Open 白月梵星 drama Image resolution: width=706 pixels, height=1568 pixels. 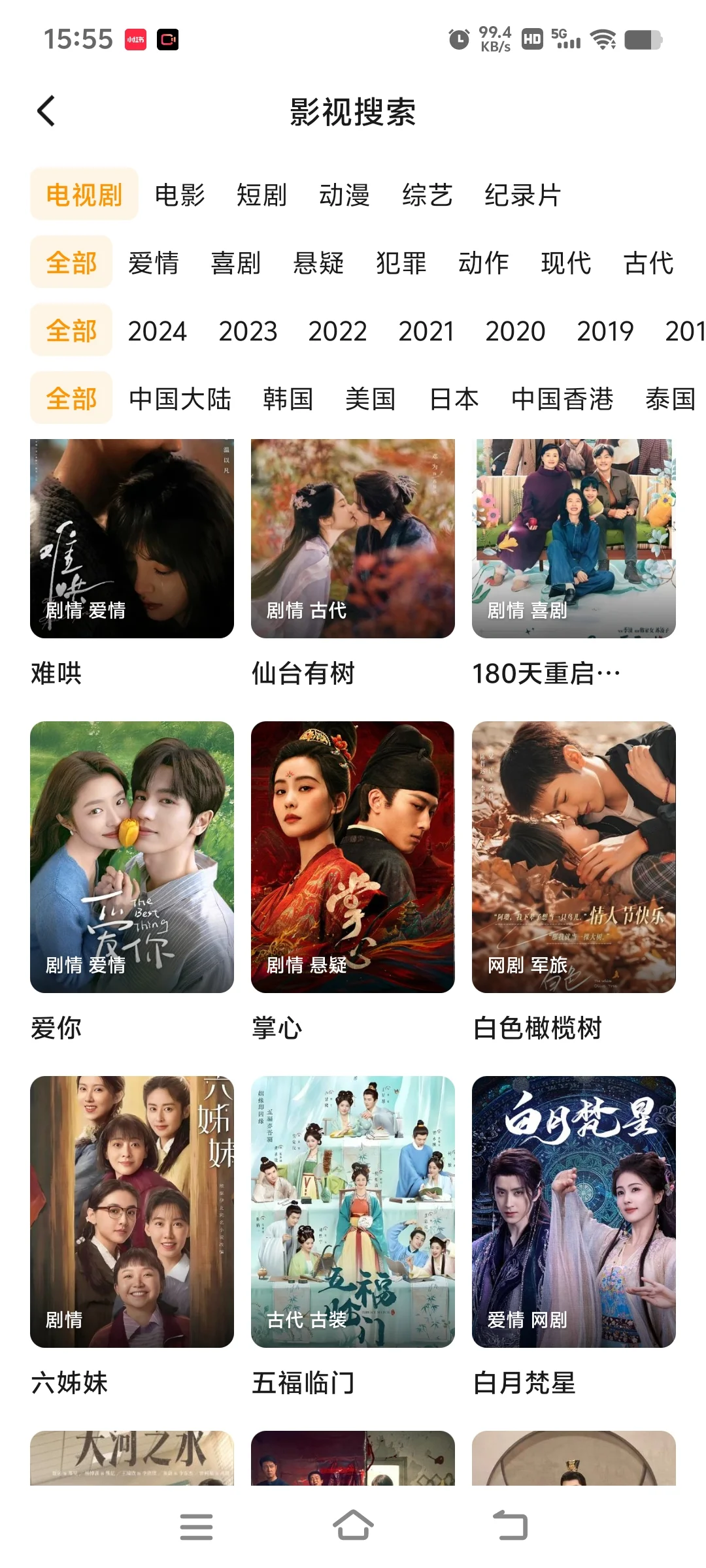pyautogui.click(x=574, y=1211)
